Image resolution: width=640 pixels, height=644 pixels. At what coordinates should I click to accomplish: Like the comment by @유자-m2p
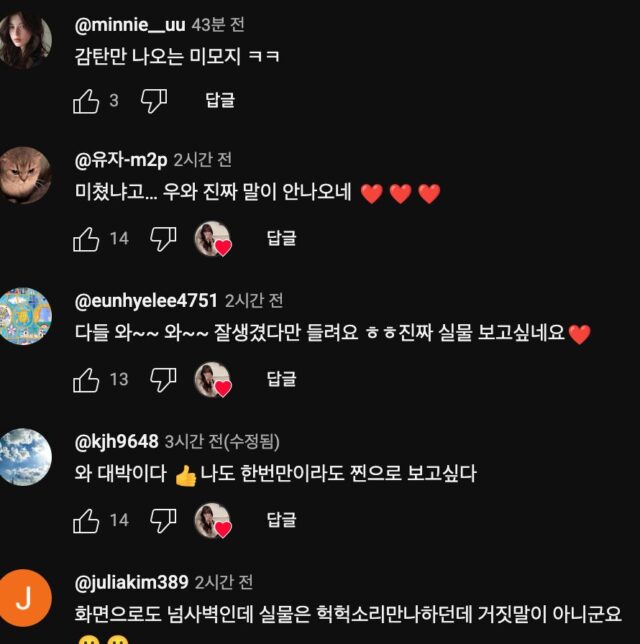pyautogui.click(x=87, y=239)
